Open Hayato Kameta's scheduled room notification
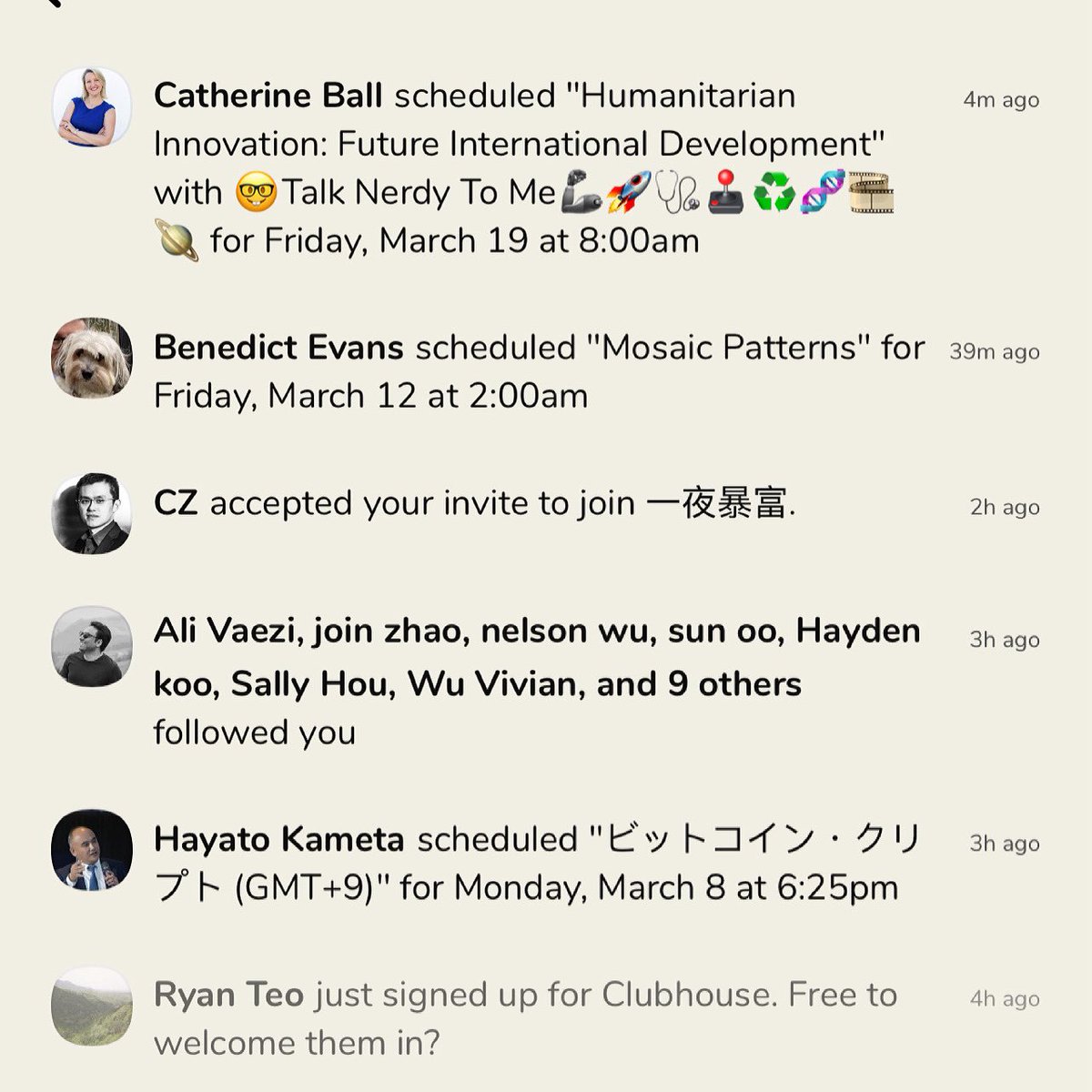1092x1092 pixels. pyautogui.click(x=537, y=863)
